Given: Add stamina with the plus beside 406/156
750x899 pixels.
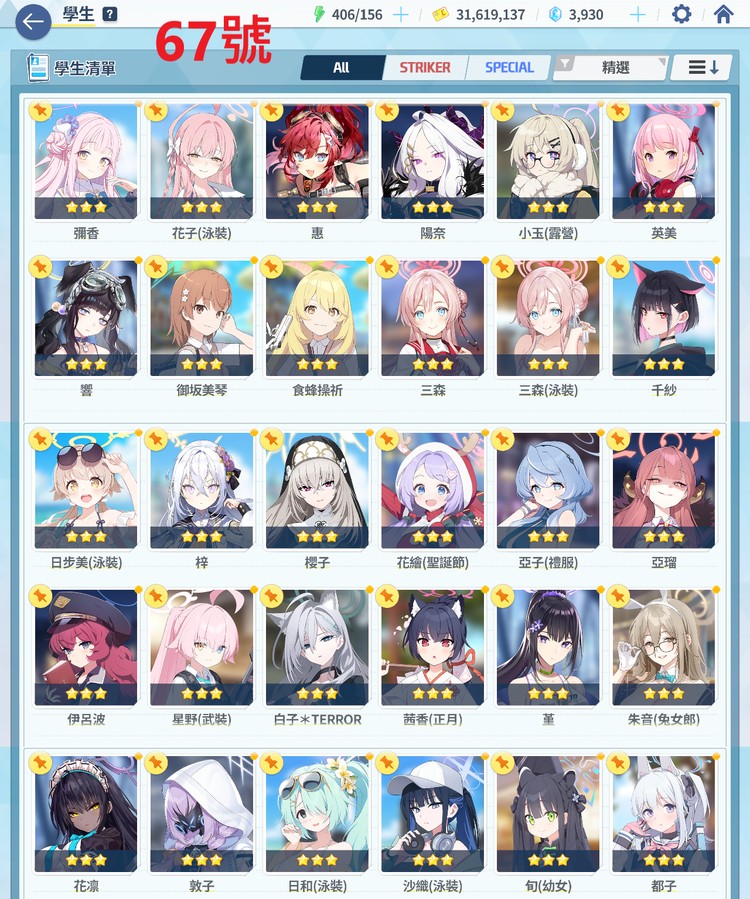Looking at the screenshot, I should [401, 15].
